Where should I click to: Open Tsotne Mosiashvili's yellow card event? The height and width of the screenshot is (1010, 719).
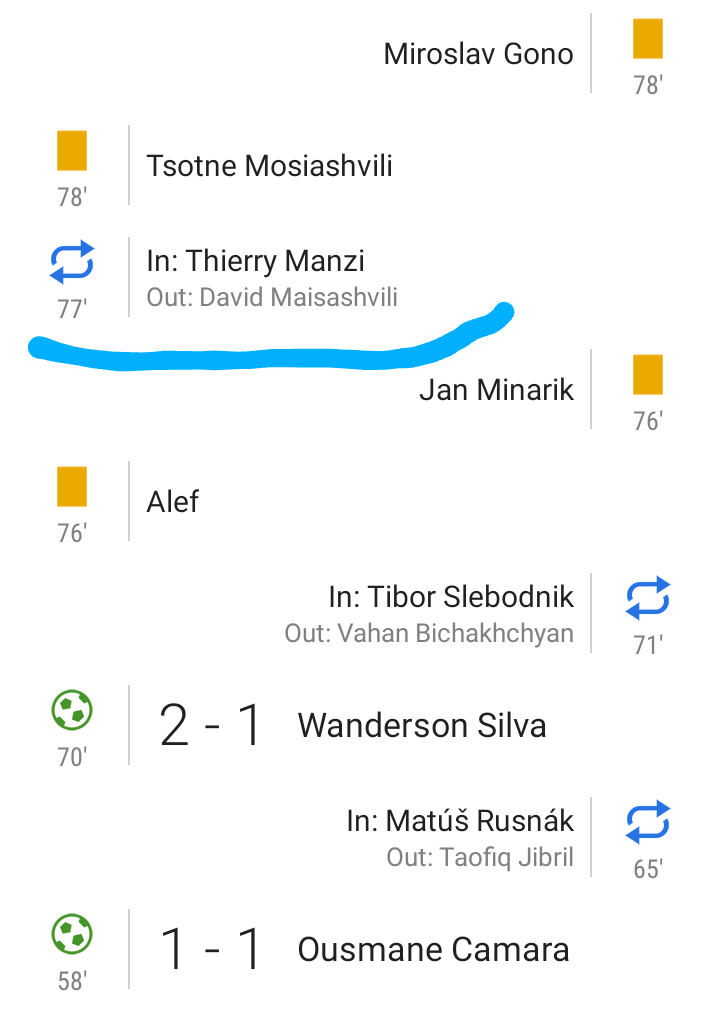269,165
